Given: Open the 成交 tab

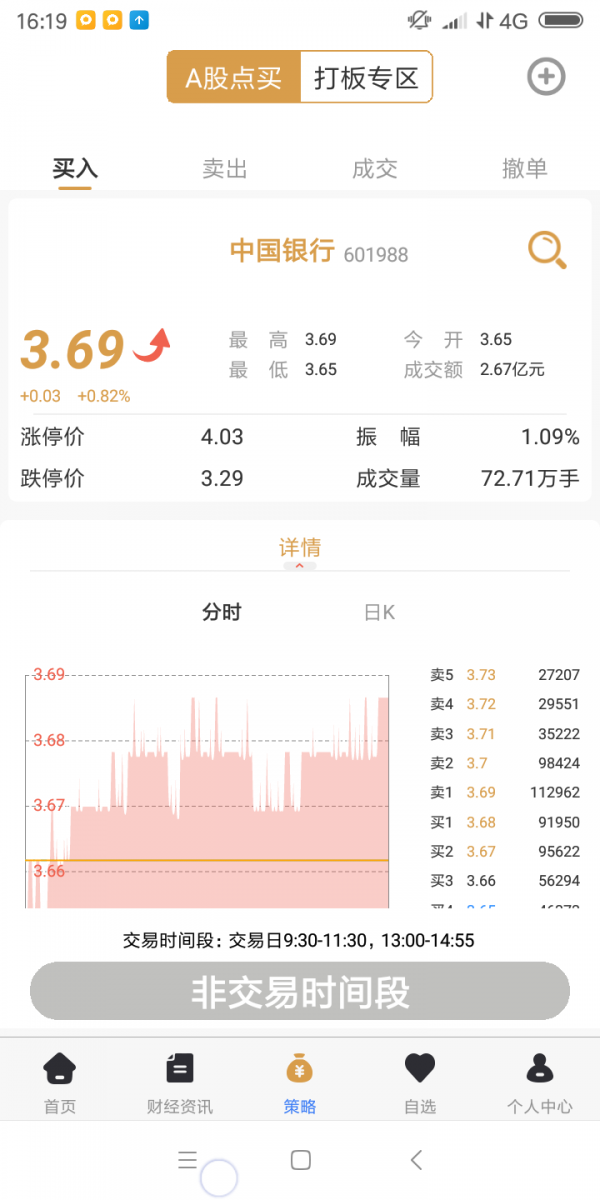Looking at the screenshot, I should [375, 169].
